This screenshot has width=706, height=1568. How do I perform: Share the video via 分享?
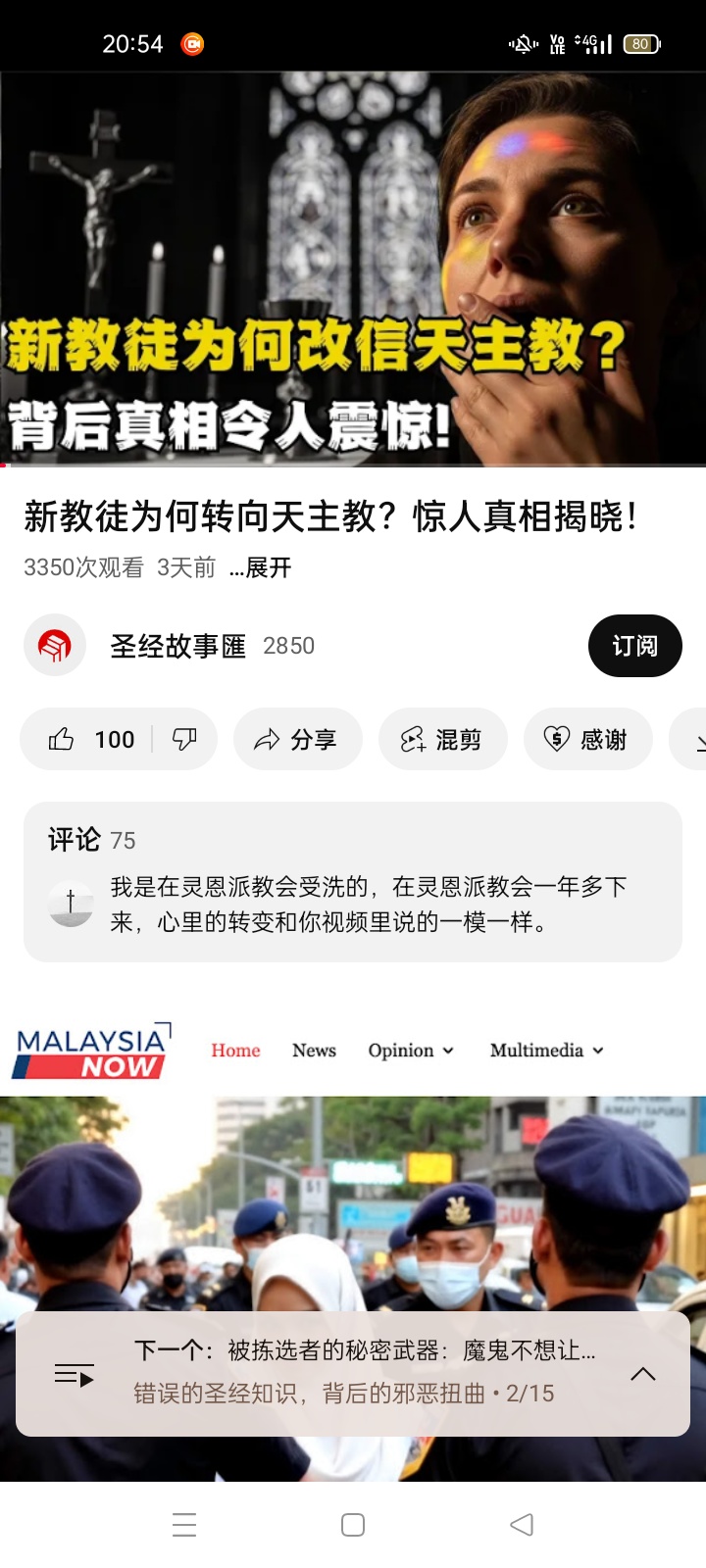coord(297,740)
